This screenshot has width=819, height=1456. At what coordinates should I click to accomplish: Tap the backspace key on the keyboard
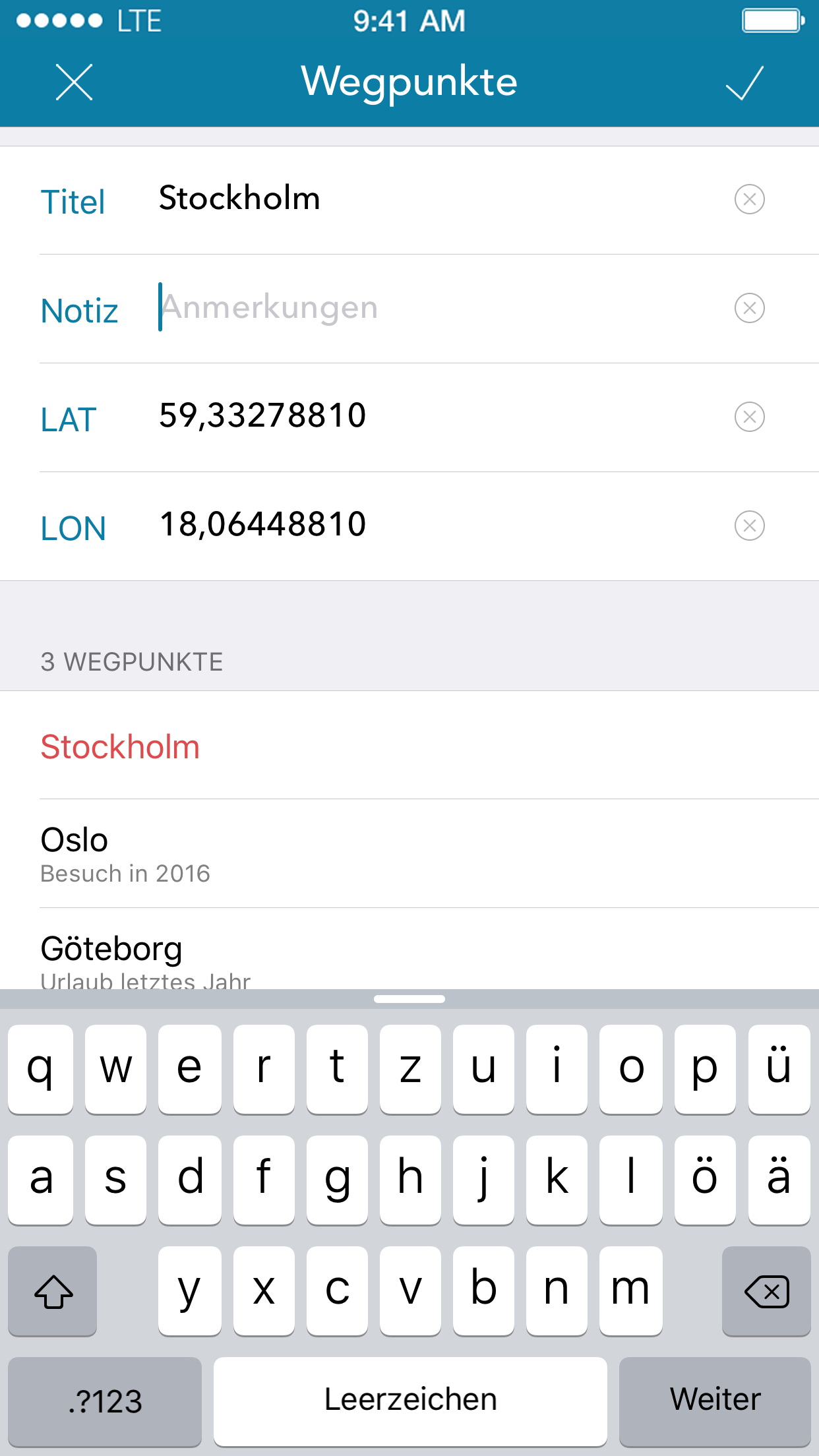[766, 1290]
